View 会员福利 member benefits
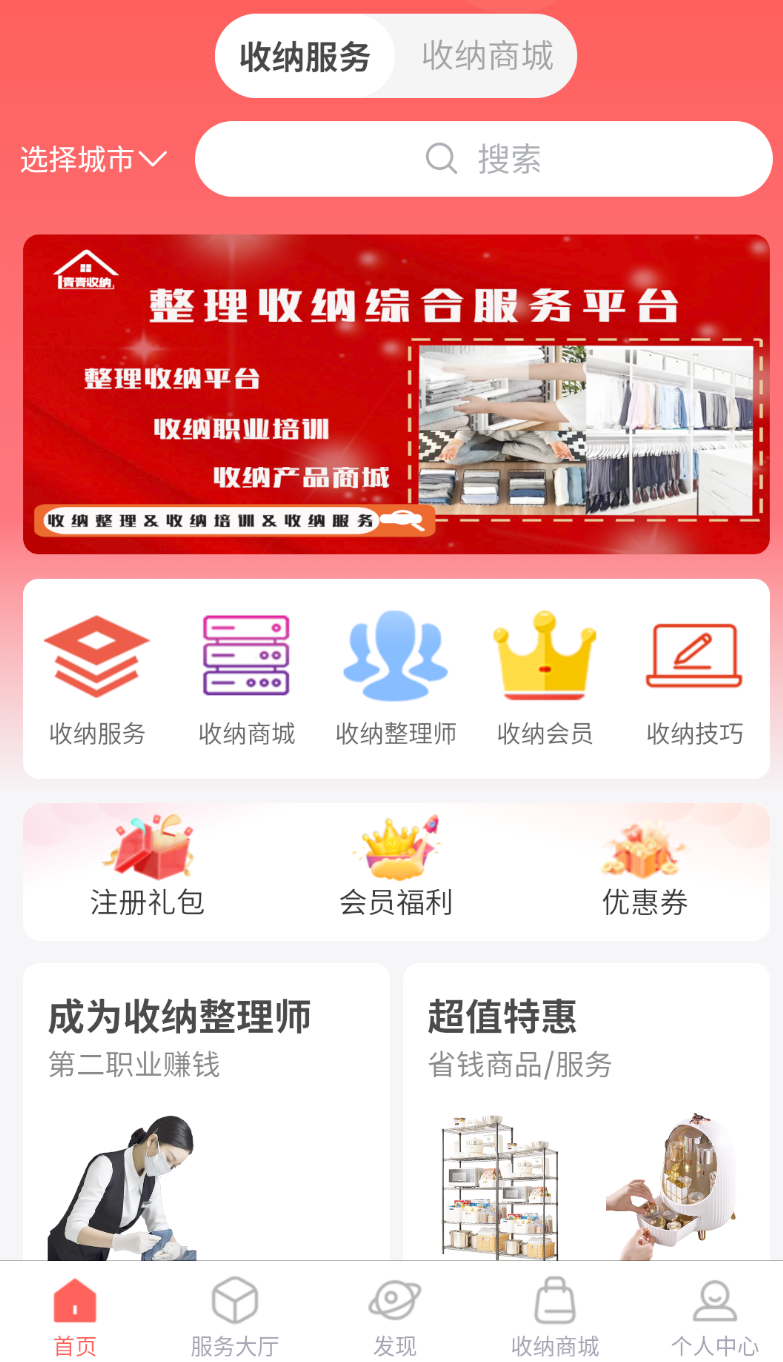This screenshot has width=783, height=1362. pyautogui.click(x=396, y=870)
